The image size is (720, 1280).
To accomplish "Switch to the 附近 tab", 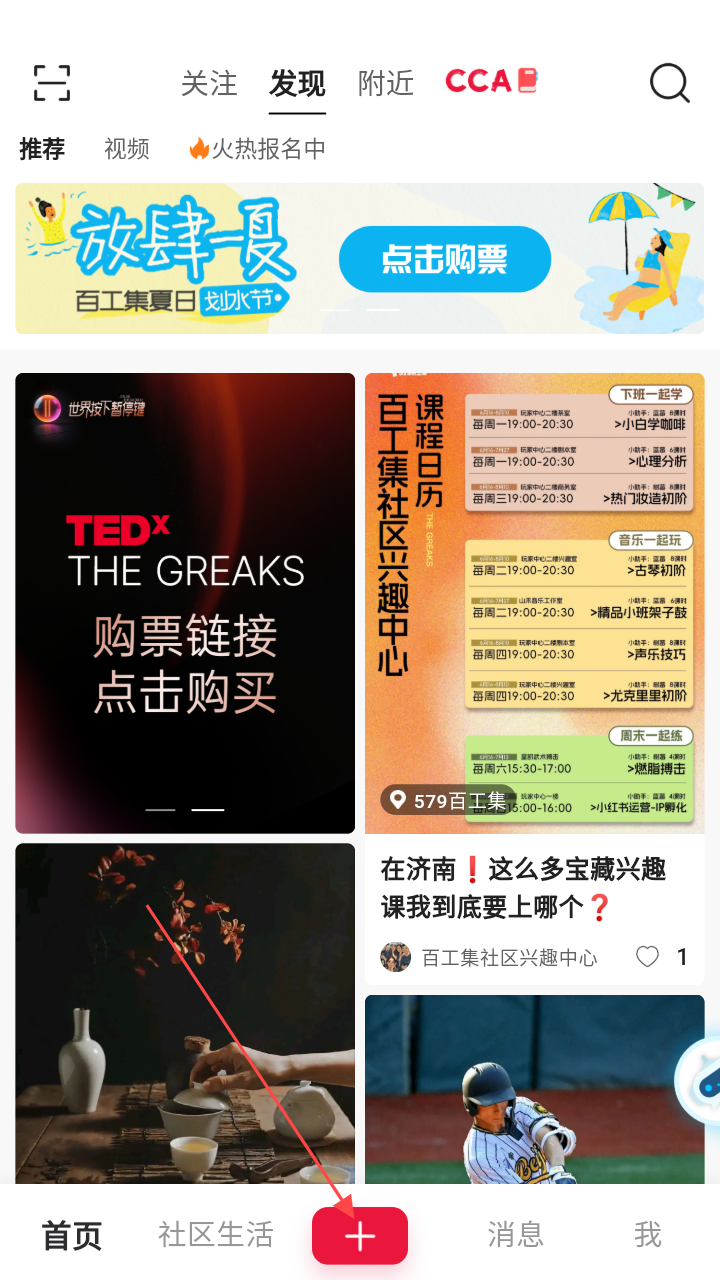I will [x=385, y=84].
